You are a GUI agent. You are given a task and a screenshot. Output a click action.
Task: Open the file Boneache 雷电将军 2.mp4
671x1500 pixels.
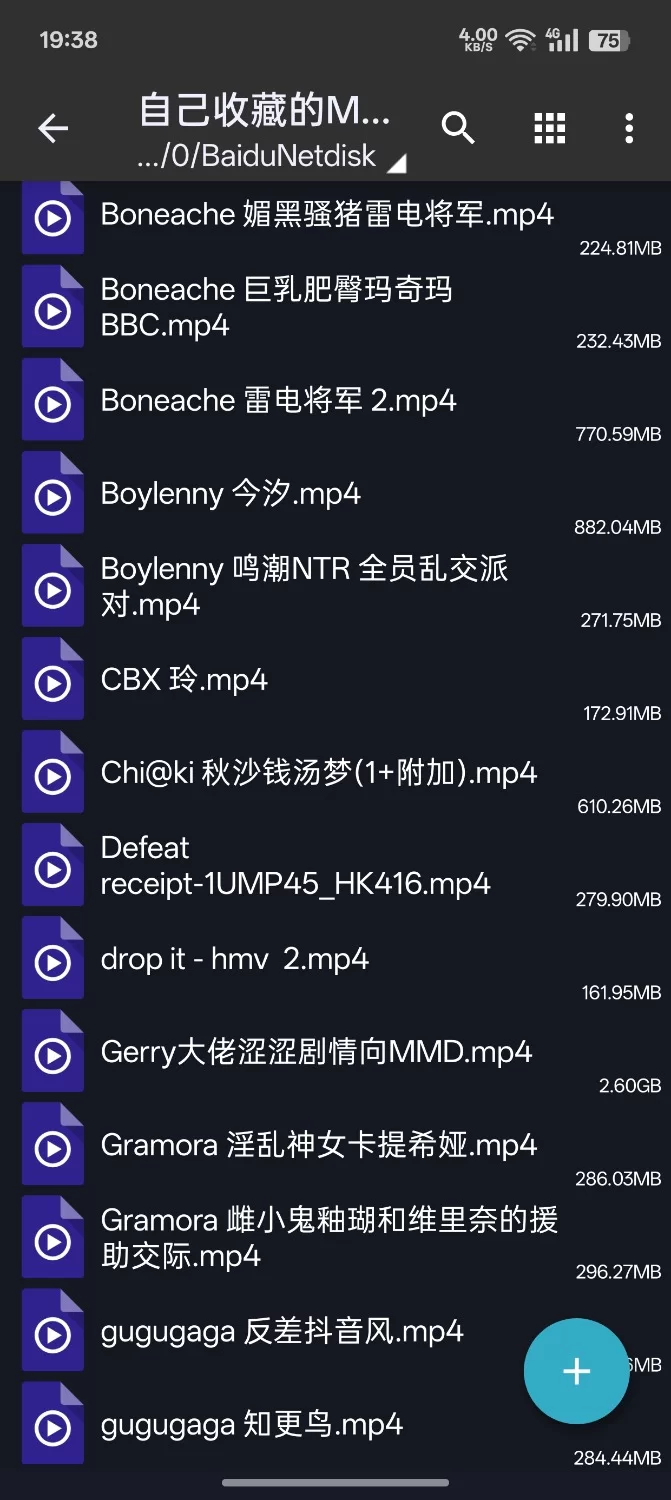click(279, 401)
